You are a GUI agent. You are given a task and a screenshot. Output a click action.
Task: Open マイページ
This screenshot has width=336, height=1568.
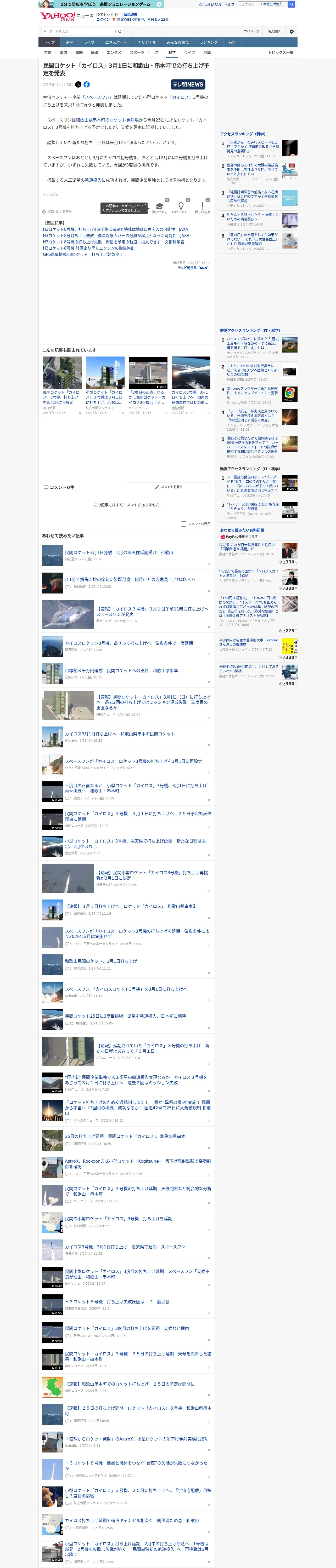pos(252,31)
